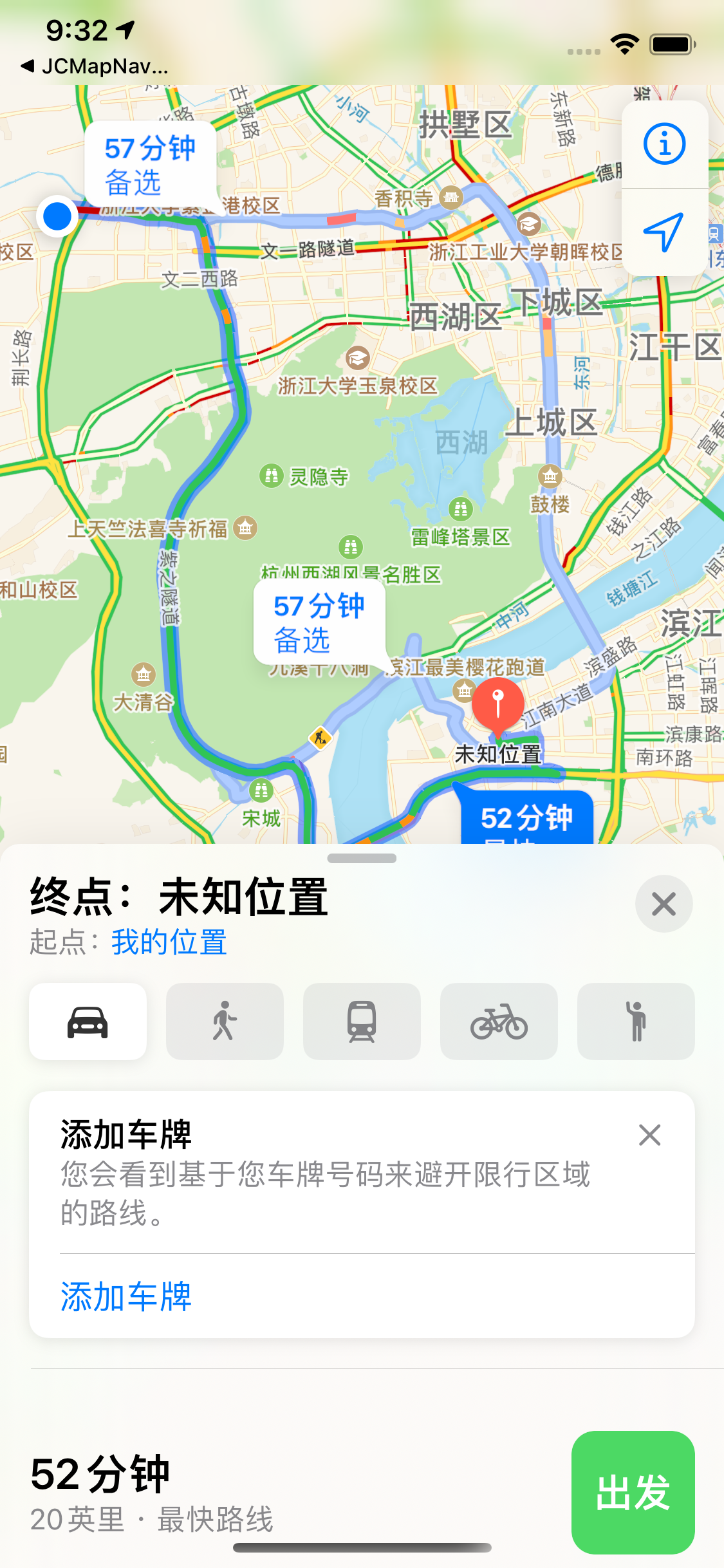Dismiss the 添加车牌 card
The height and width of the screenshot is (1568, 724).
[649, 1135]
